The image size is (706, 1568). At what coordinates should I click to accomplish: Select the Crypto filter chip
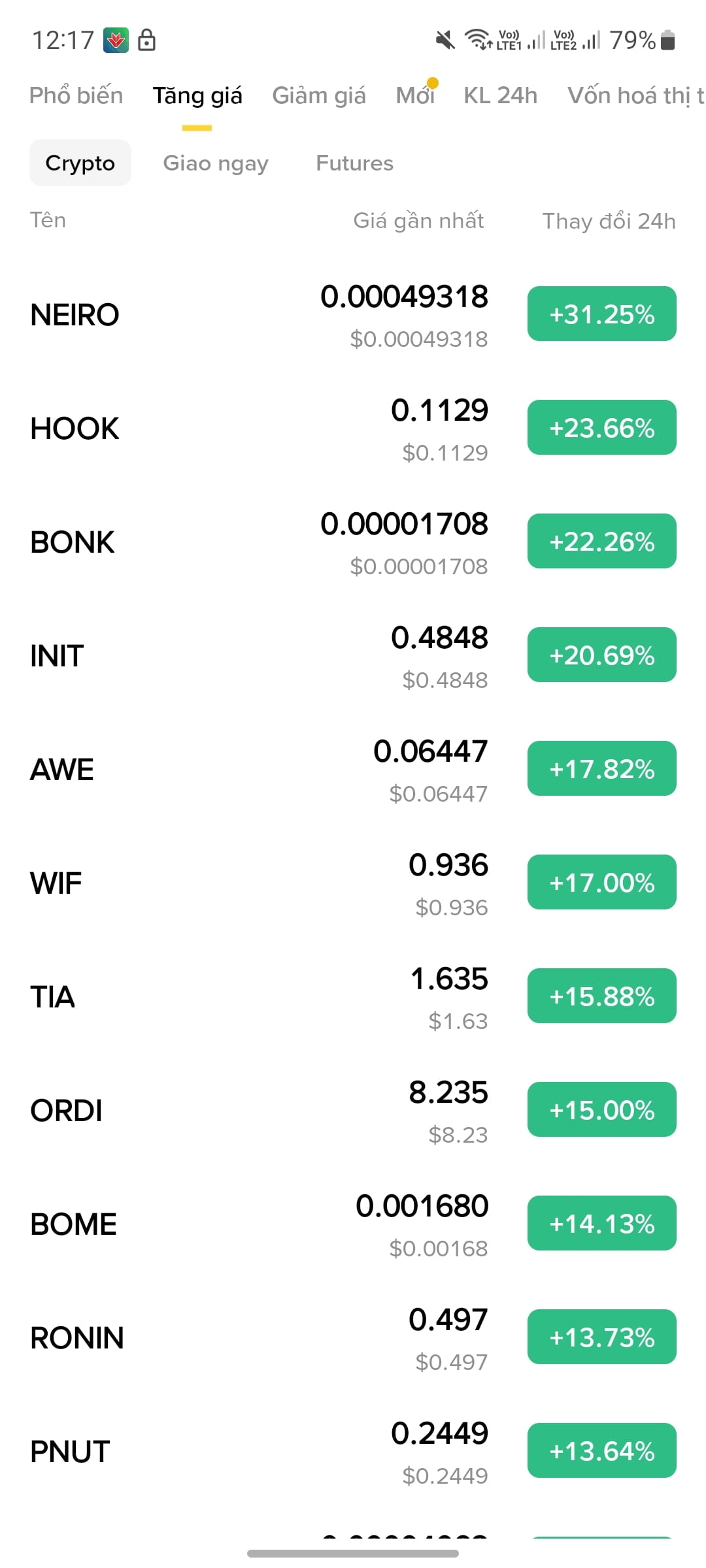(x=80, y=163)
